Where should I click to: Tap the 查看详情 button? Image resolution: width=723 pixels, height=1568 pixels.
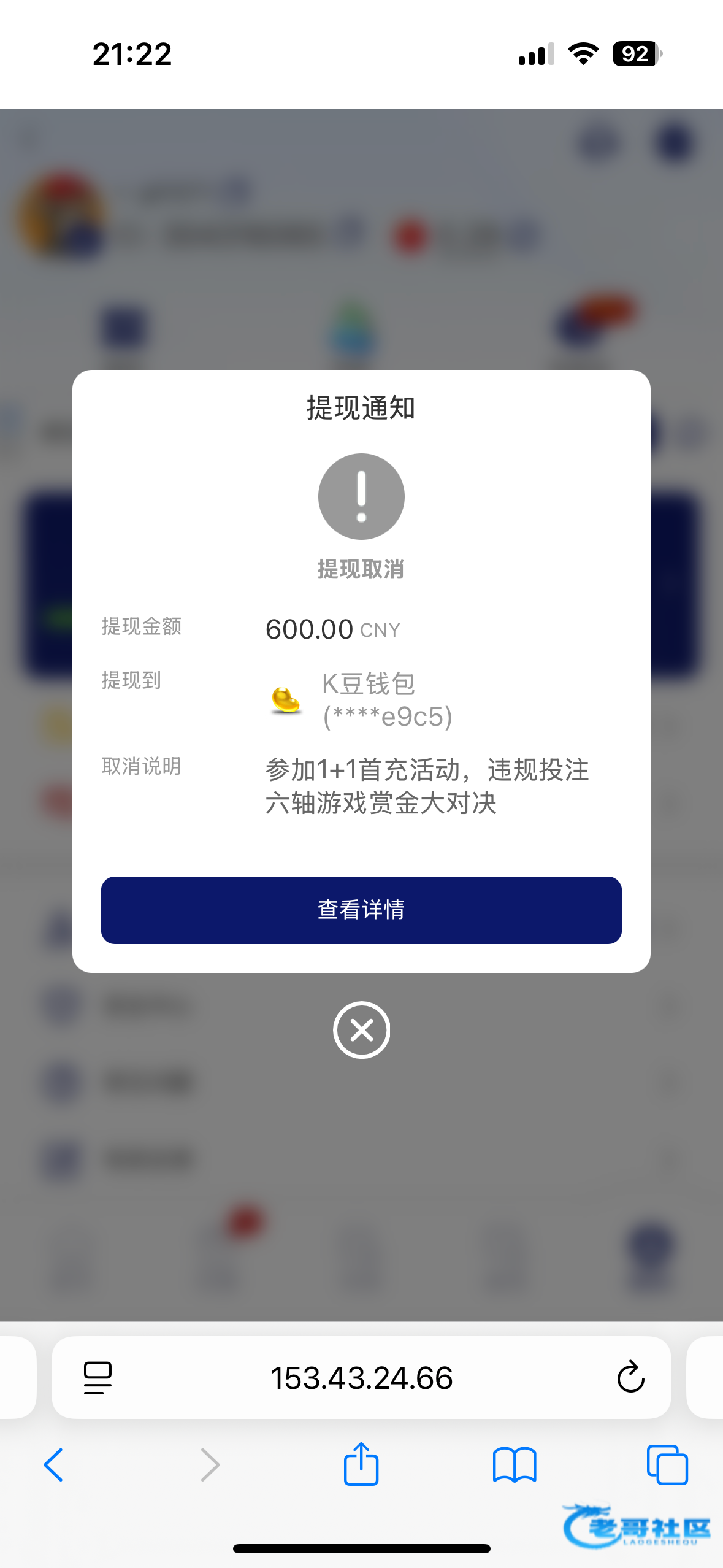[361, 910]
